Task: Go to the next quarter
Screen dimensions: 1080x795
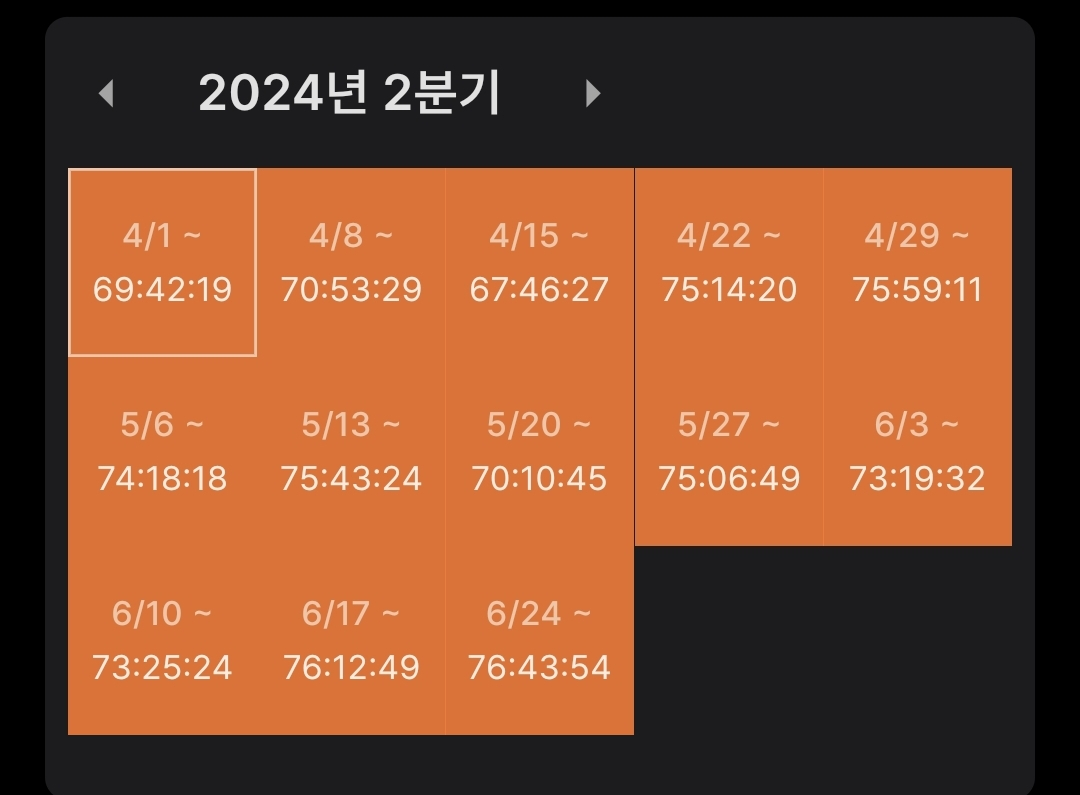Action: (593, 93)
